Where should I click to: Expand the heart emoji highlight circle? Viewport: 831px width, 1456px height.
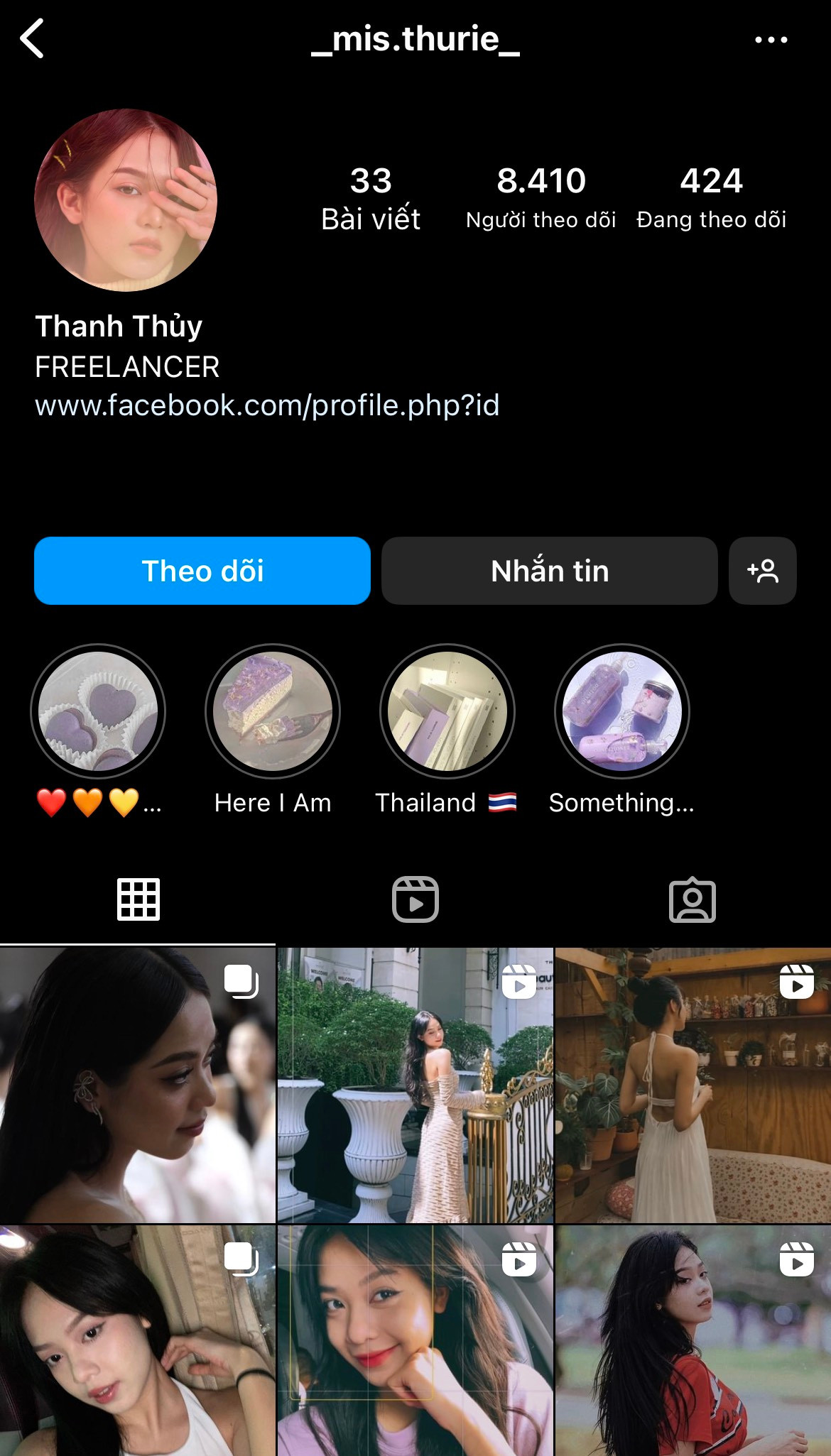click(x=99, y=713)
